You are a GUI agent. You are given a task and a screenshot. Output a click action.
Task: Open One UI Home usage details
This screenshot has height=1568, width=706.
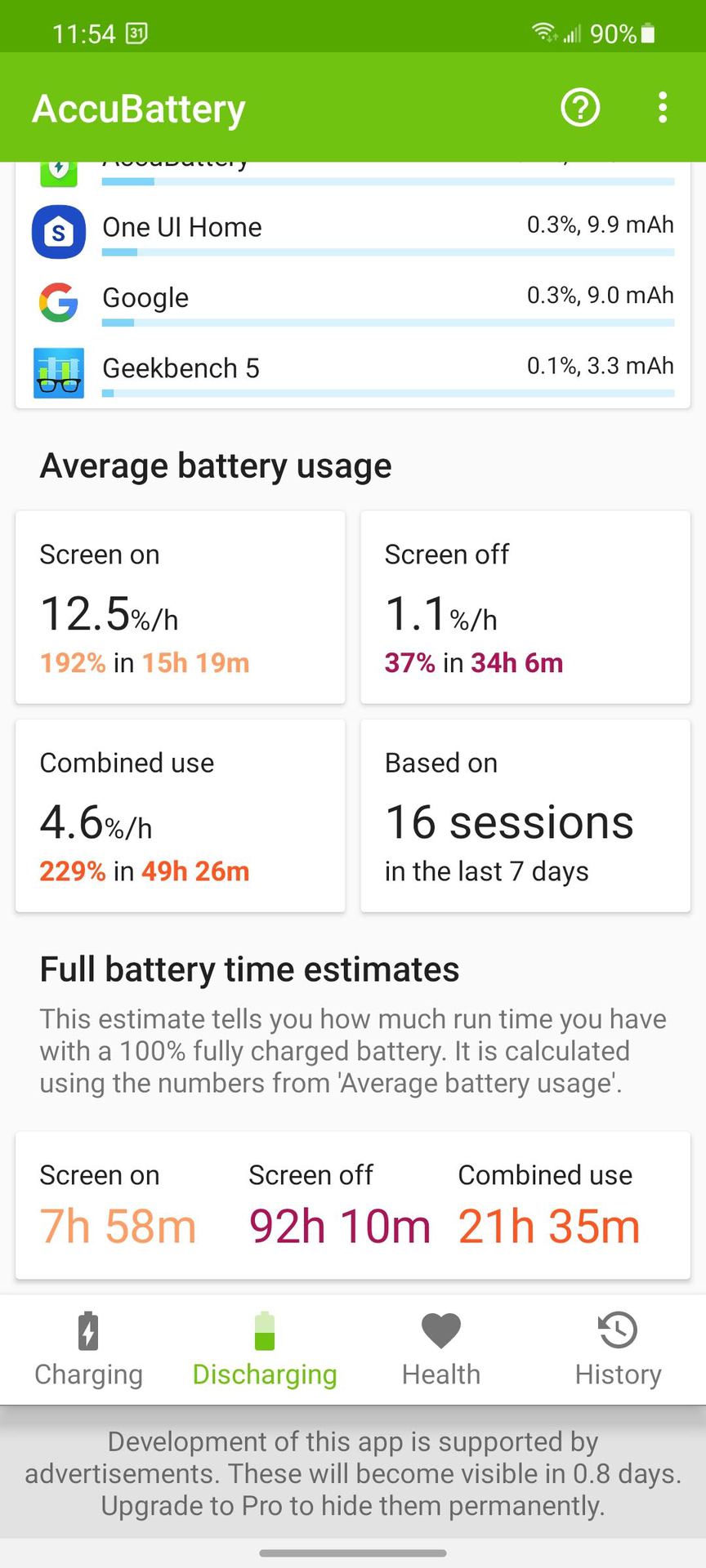(353, 230)
